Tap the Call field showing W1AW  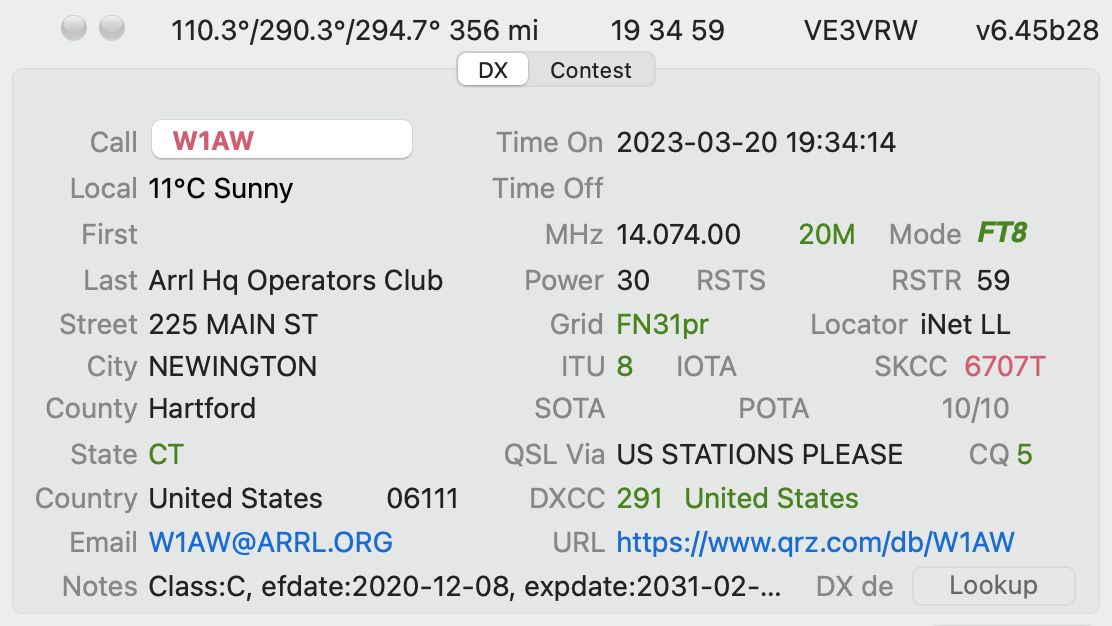pos(281,140)
